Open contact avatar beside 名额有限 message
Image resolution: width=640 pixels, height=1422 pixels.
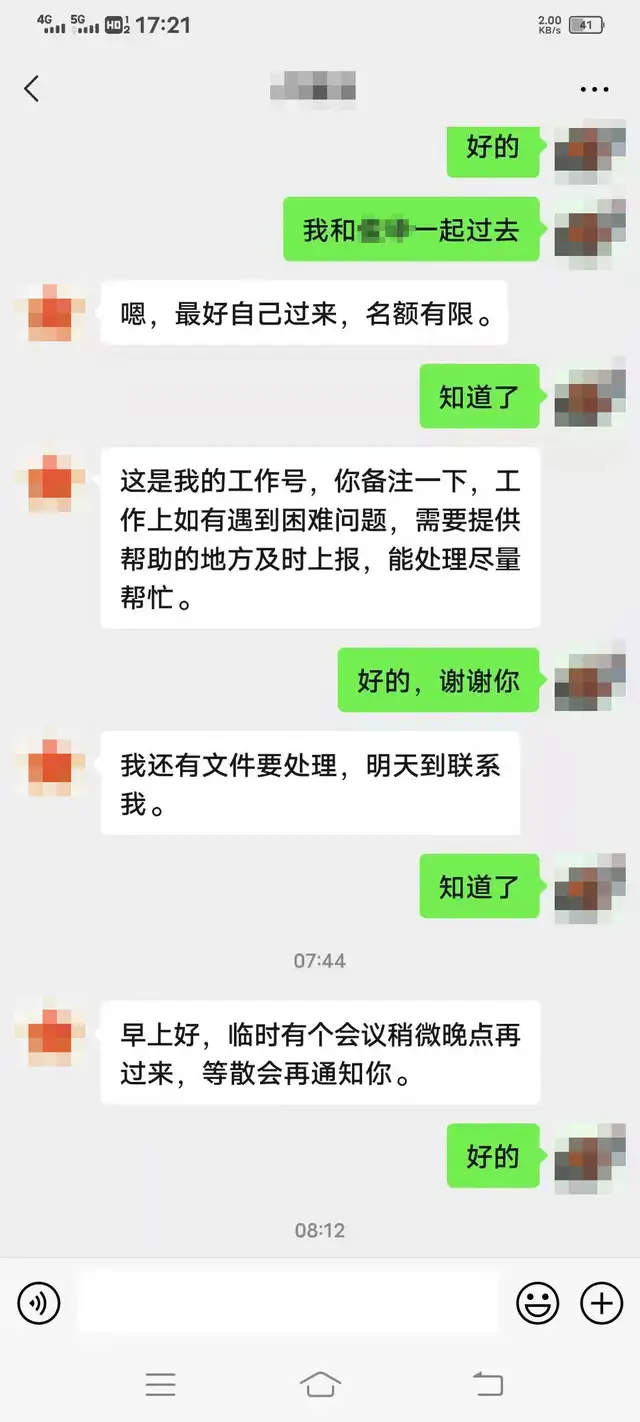tap(50, 314)
